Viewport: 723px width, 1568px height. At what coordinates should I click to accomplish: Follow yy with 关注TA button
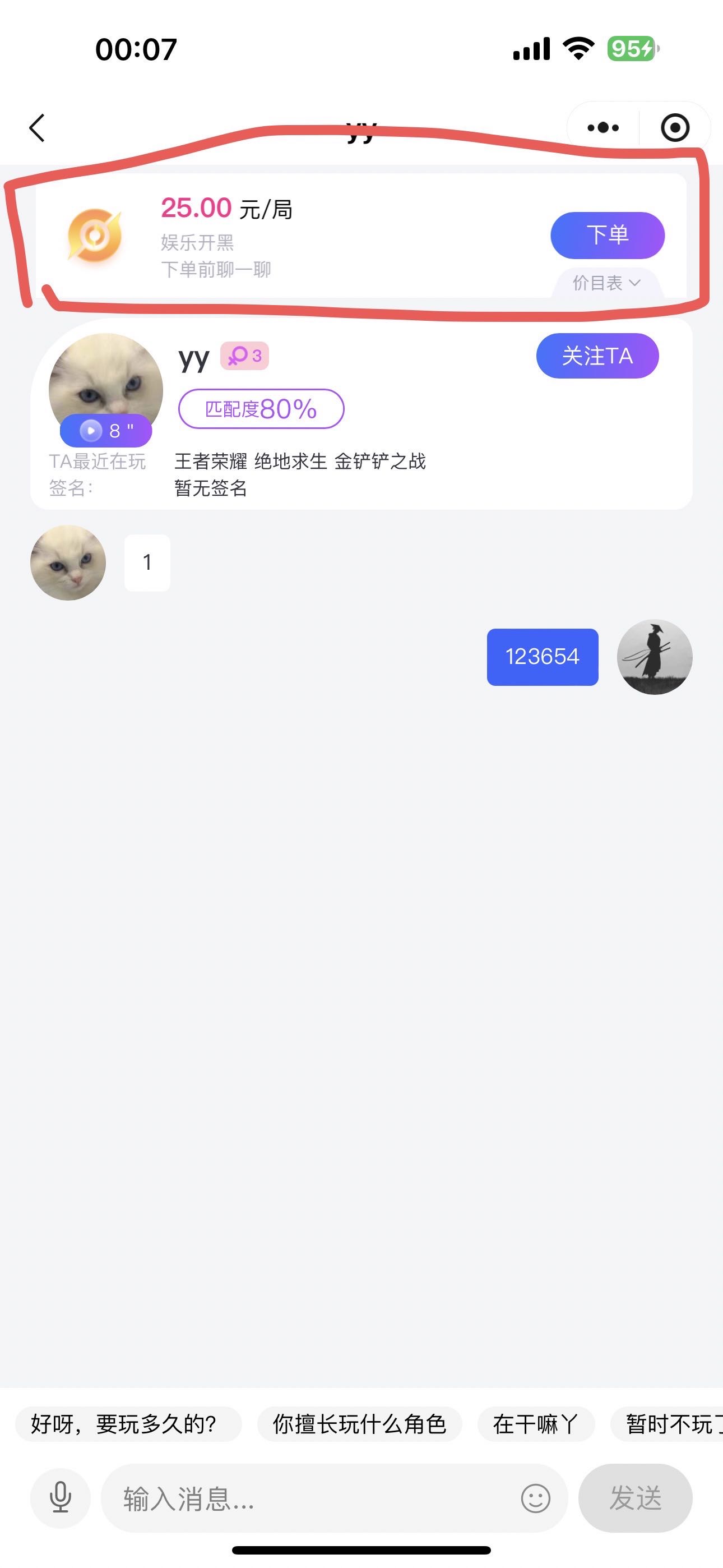[x=596, y=356]
